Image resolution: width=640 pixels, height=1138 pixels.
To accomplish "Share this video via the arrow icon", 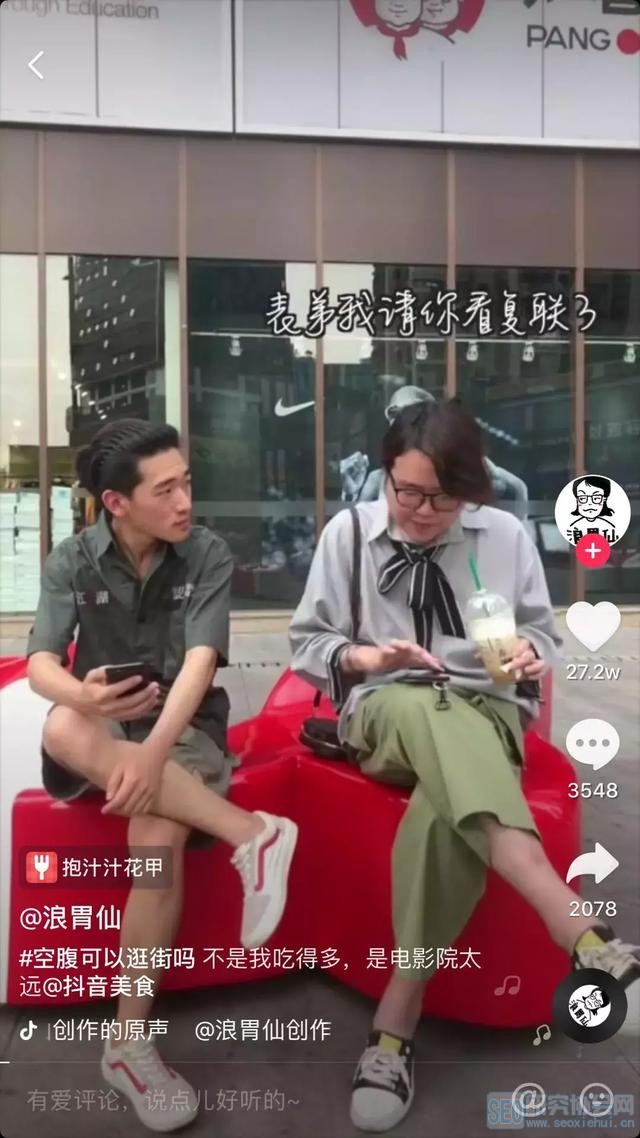I will 593,865.
